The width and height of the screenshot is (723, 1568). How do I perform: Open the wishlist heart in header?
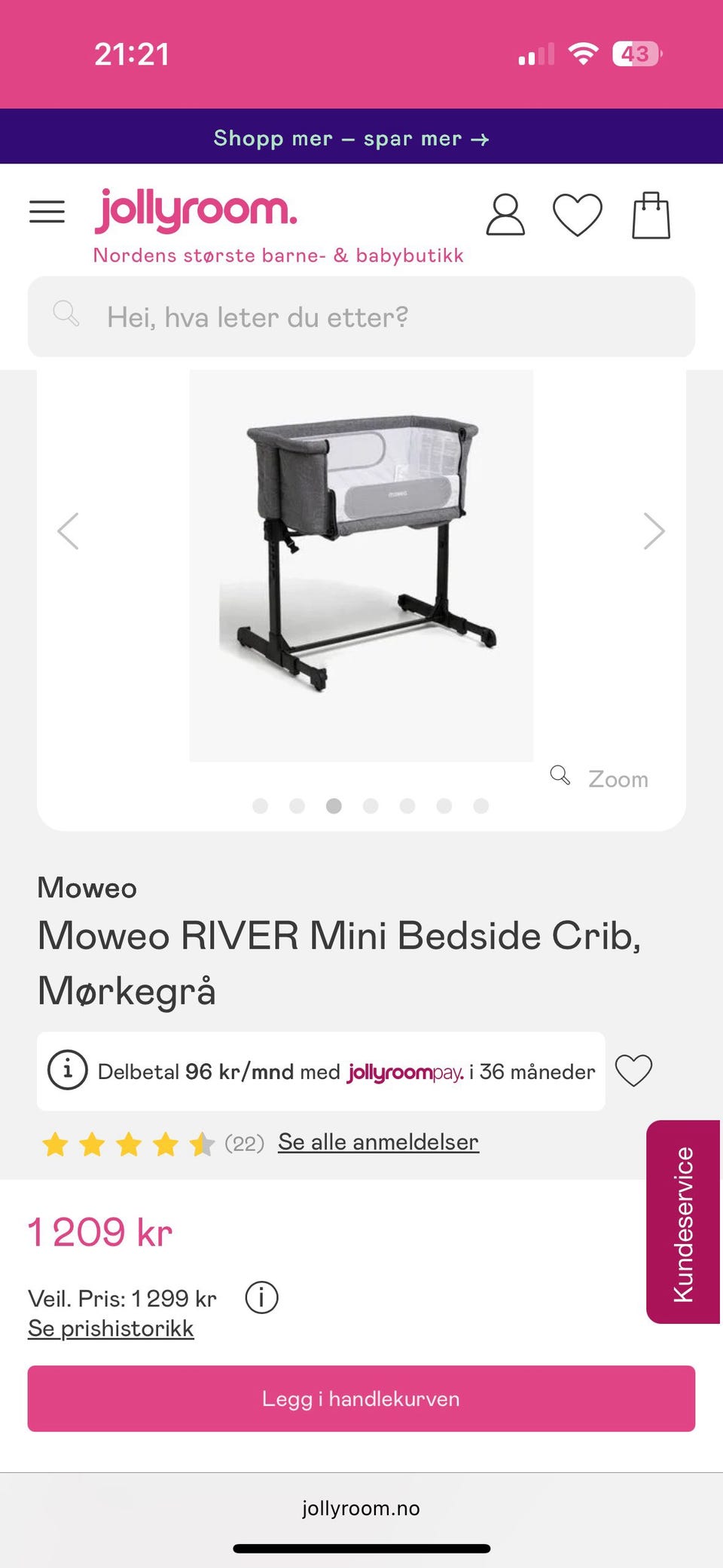point(577,215)
